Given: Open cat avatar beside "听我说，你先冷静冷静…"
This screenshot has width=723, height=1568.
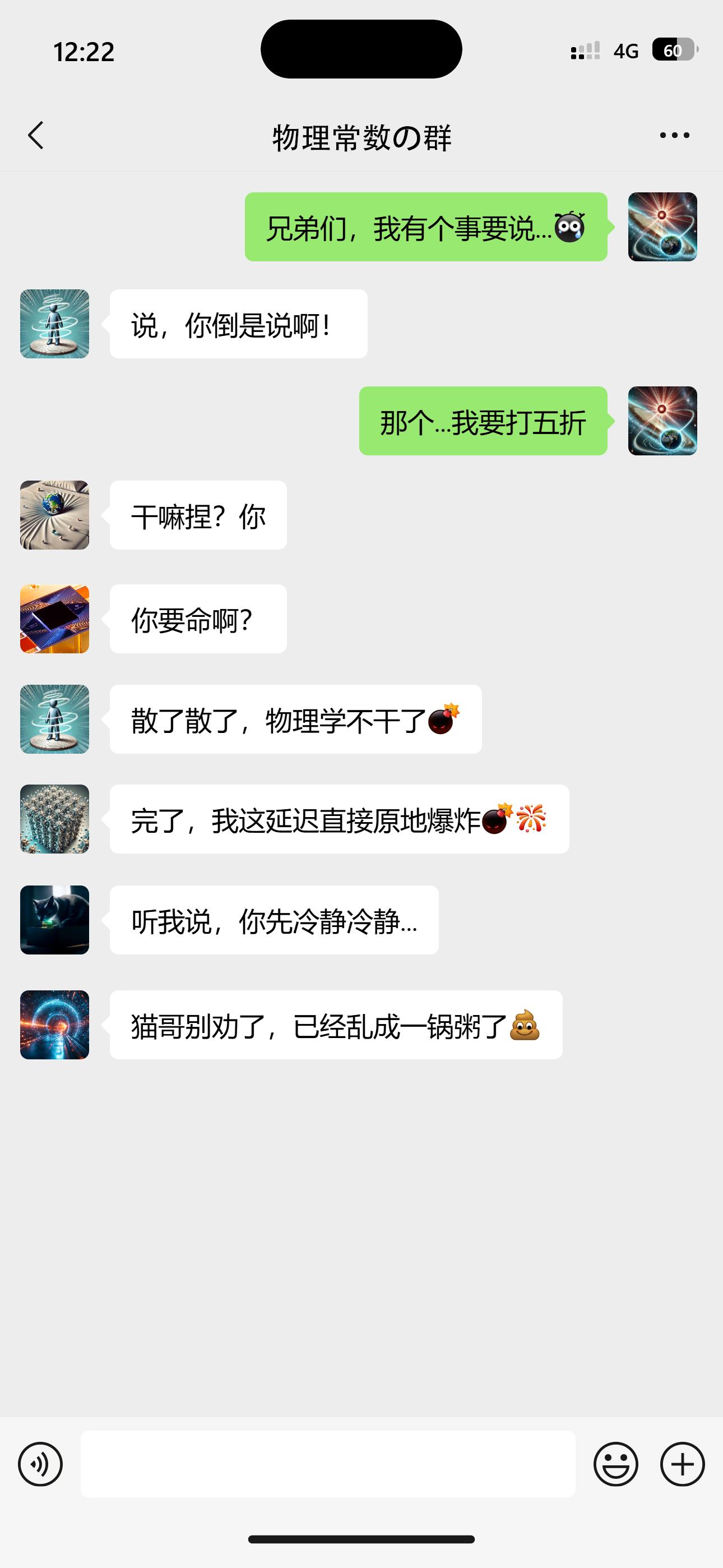Looking at the screenshot, I should point(55,920).
